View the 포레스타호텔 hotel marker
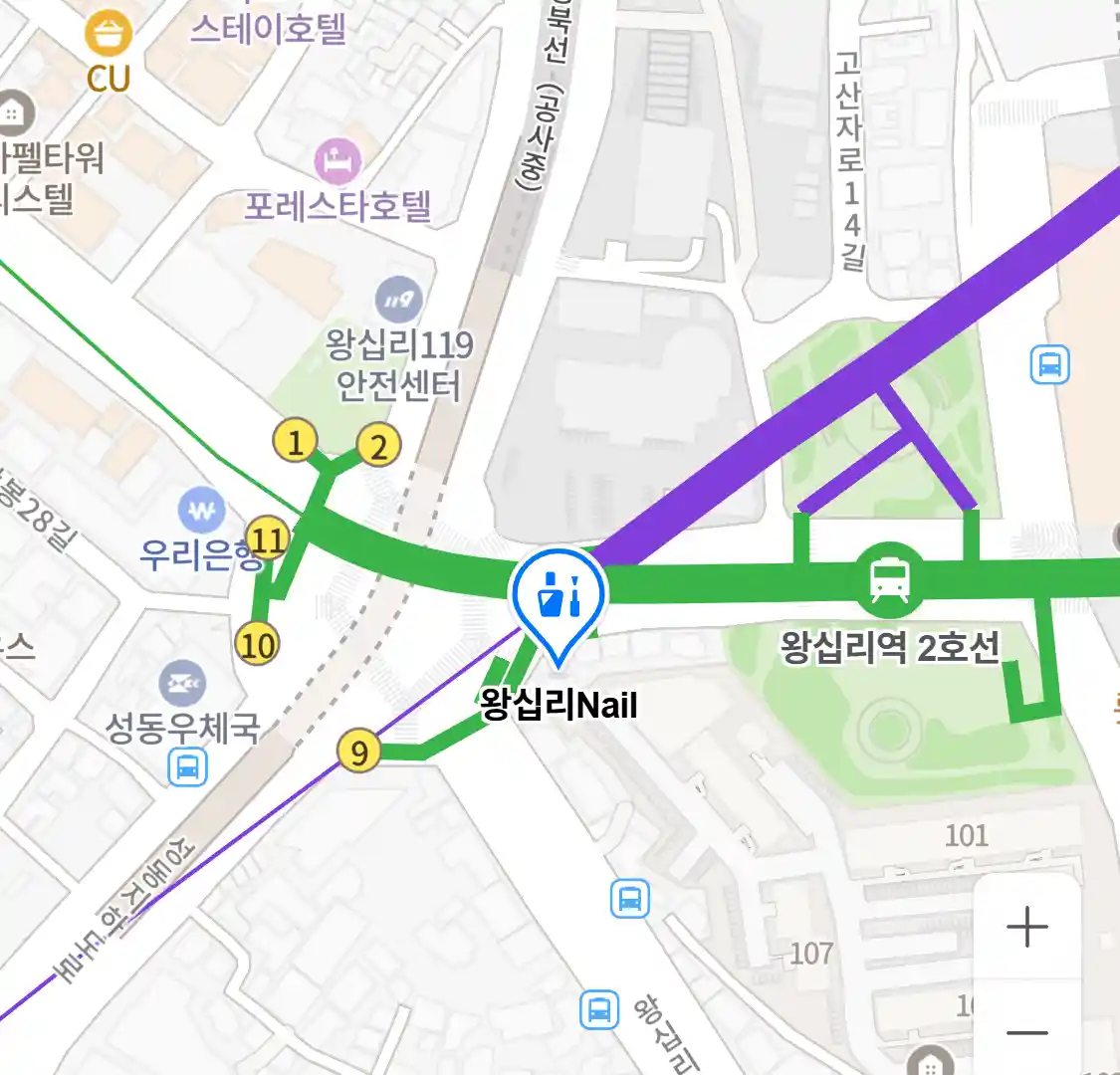The height and width of the screenshot is (1075, 1120). [337, 159]
